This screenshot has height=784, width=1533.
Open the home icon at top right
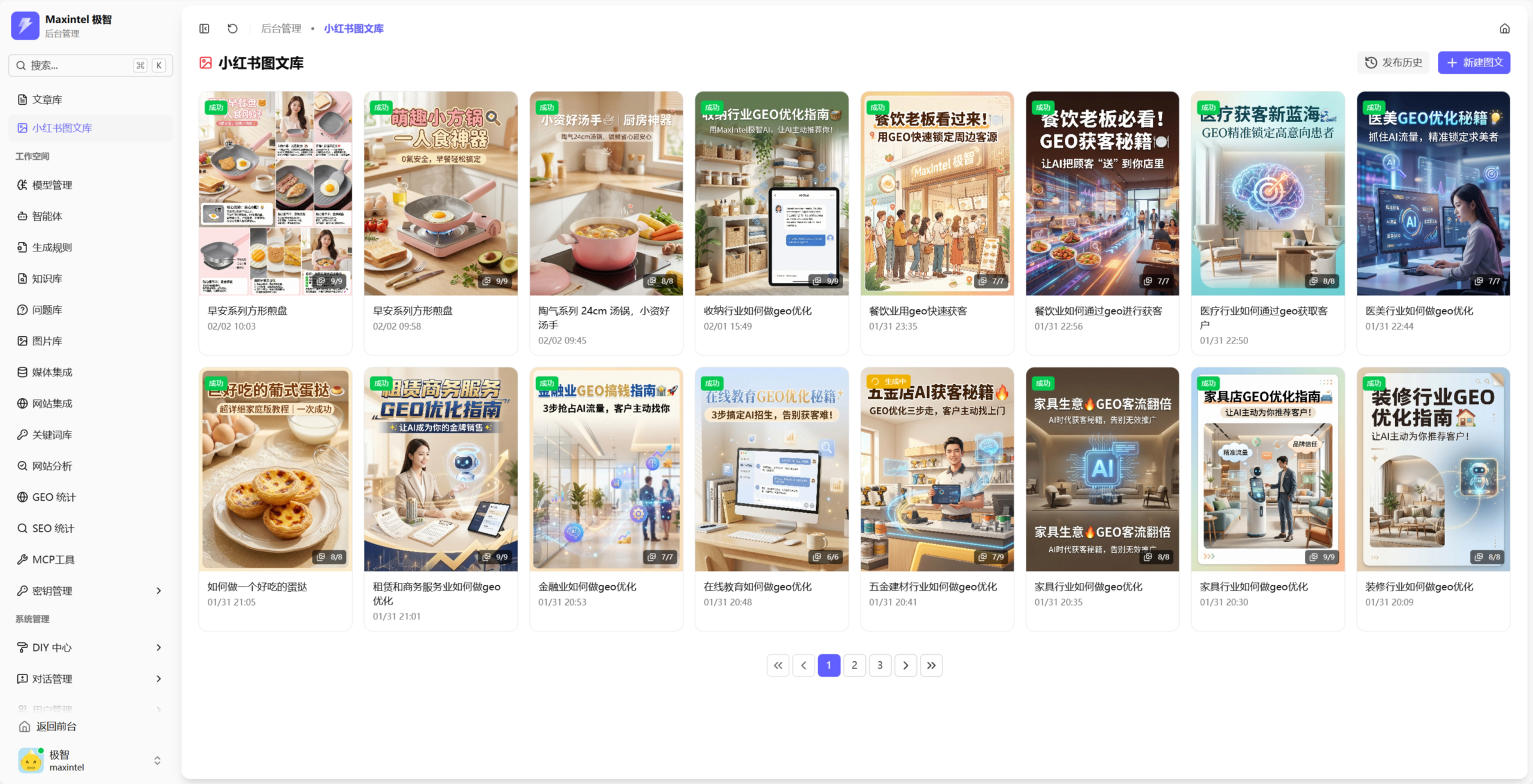(1504, 29)
